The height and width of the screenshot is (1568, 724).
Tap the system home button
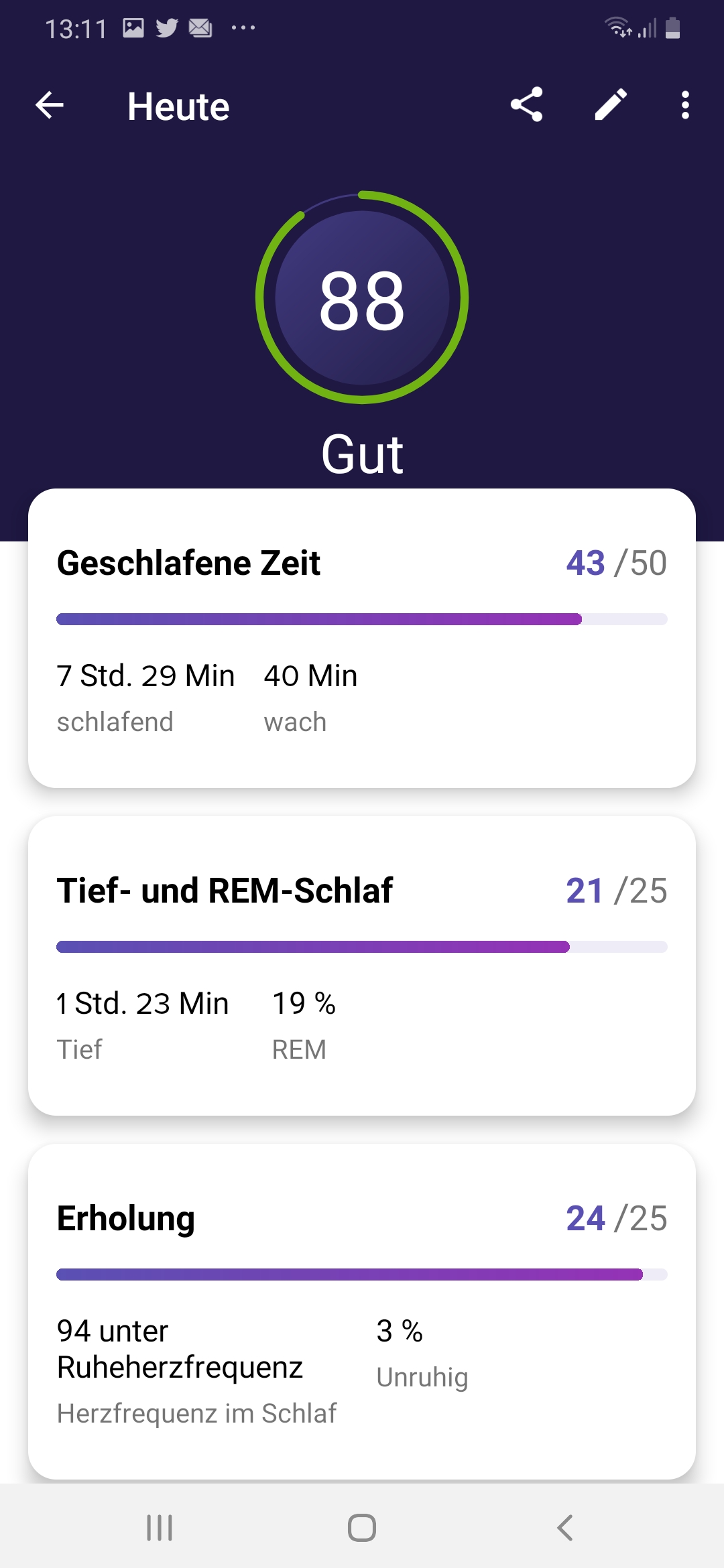(x=362, y=1528)
